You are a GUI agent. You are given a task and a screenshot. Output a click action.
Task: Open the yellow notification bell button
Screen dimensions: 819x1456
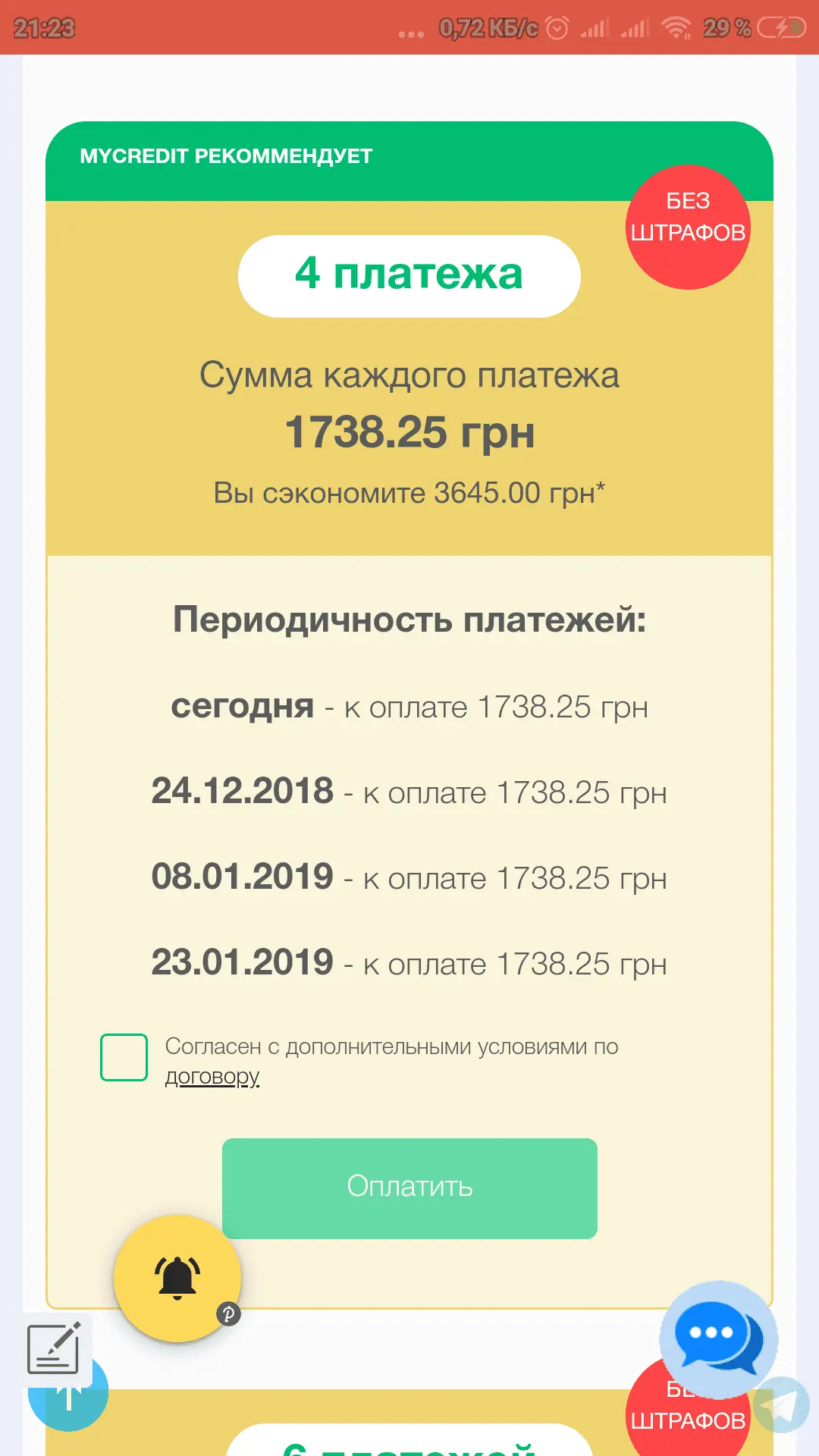[177, 1278]
